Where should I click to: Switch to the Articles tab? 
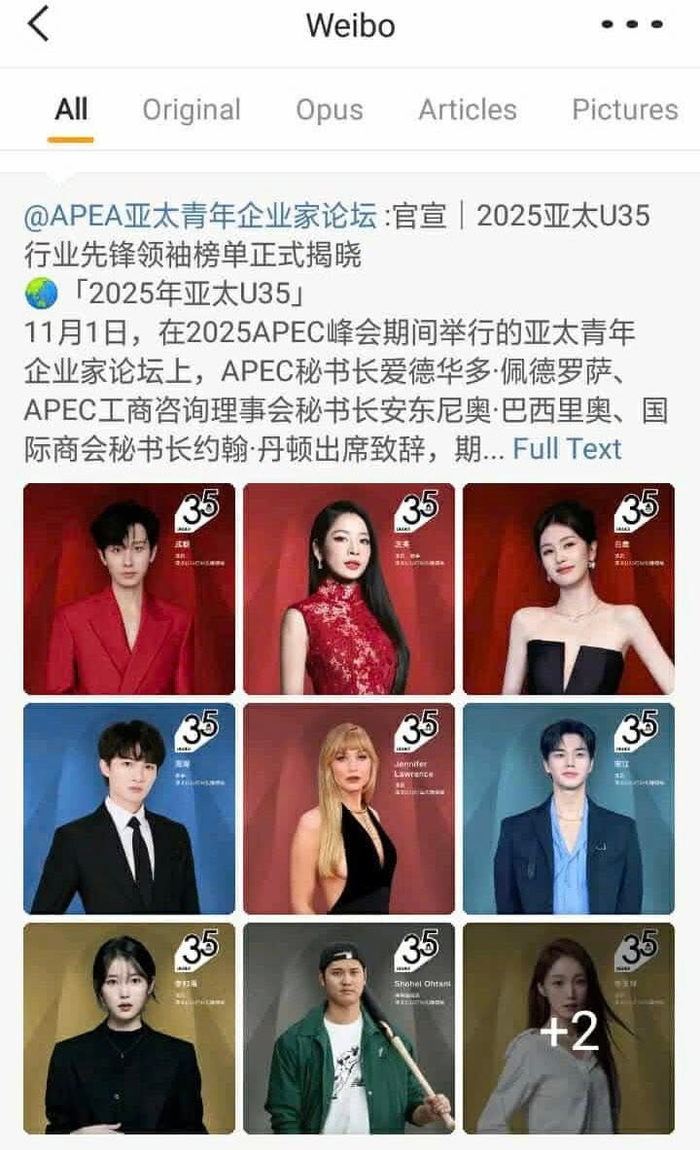point(467,109)
